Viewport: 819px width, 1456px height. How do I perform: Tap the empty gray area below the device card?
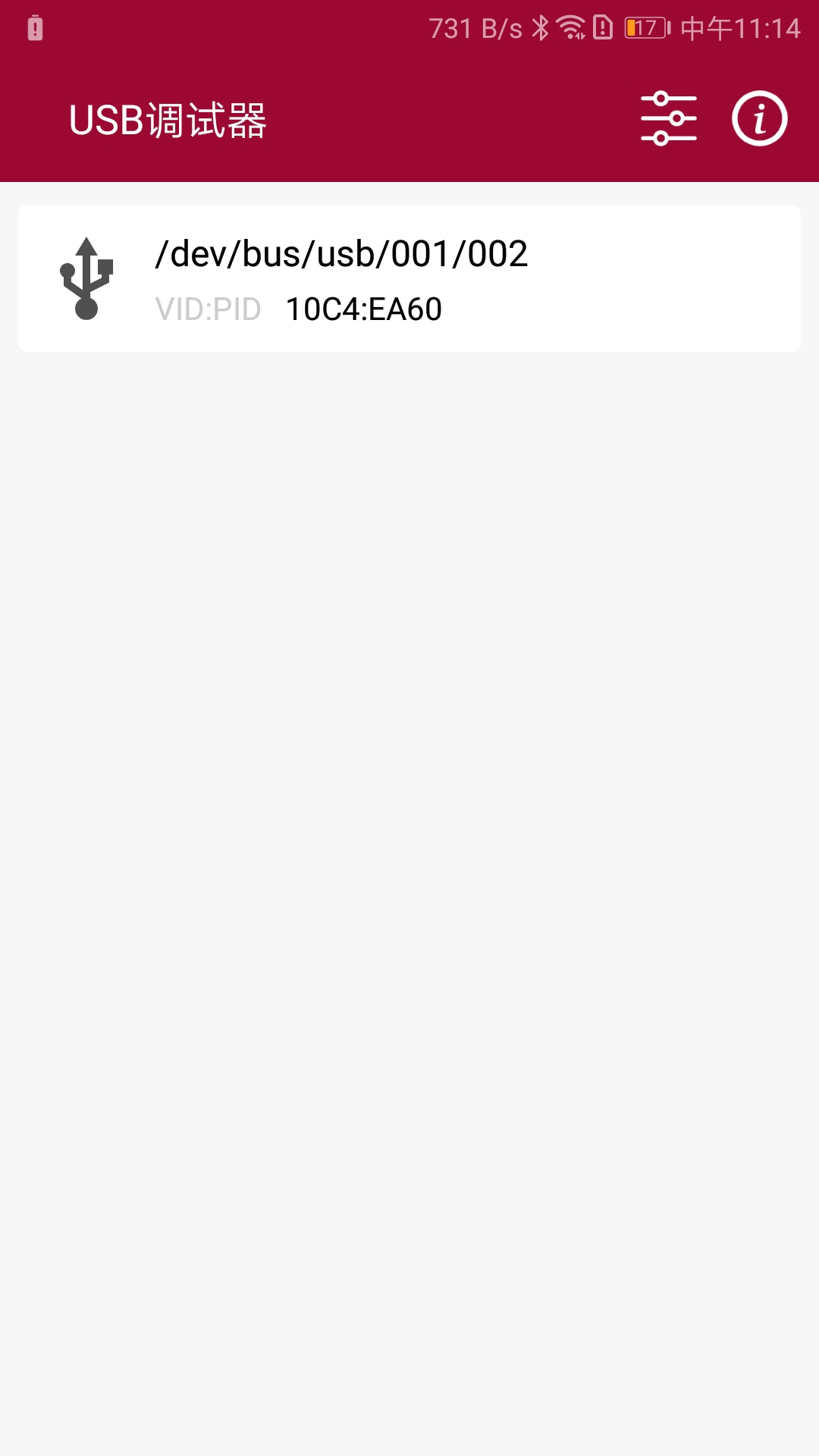(x=409, y=834)
